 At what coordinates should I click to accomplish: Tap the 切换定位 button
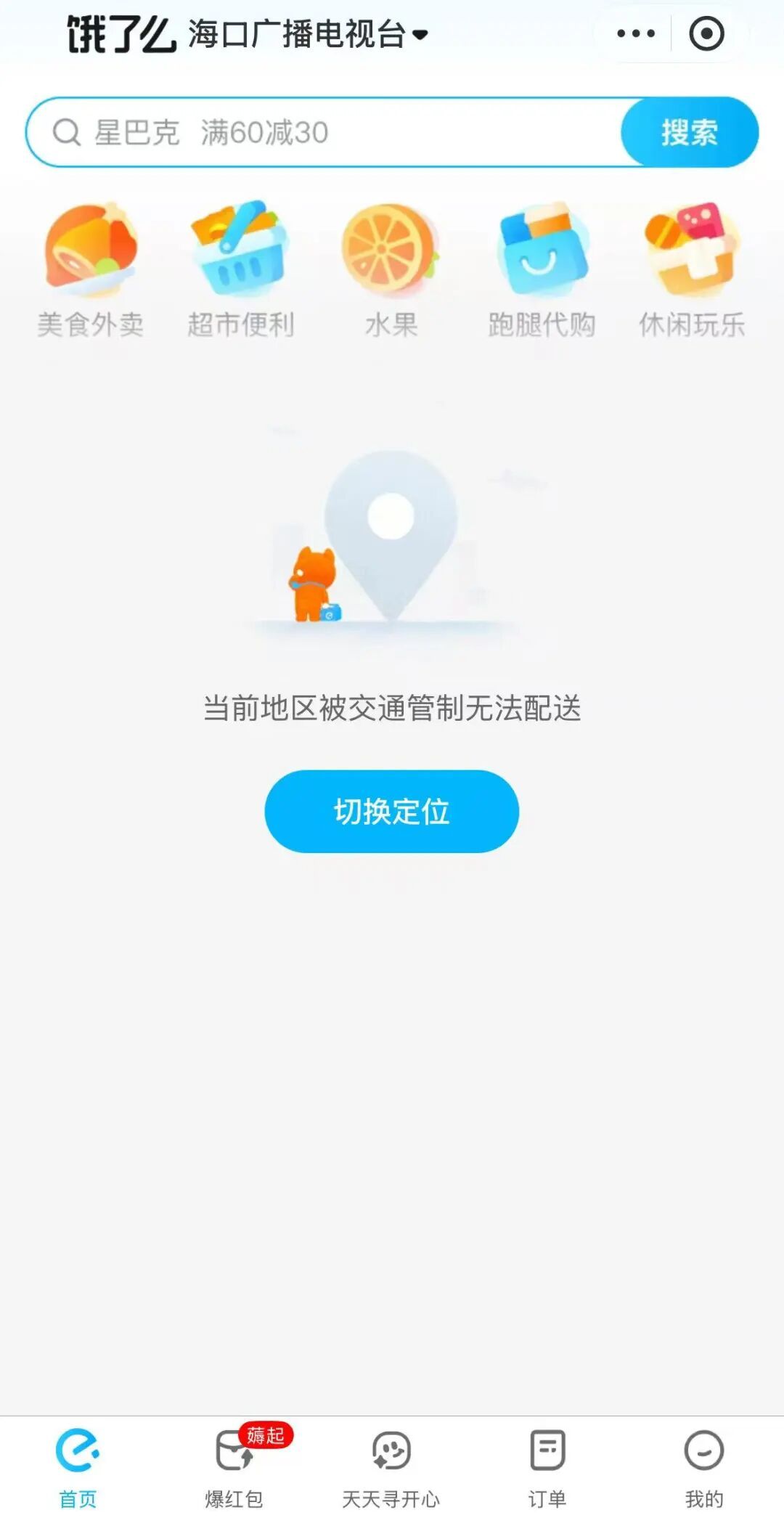point(391,811)
